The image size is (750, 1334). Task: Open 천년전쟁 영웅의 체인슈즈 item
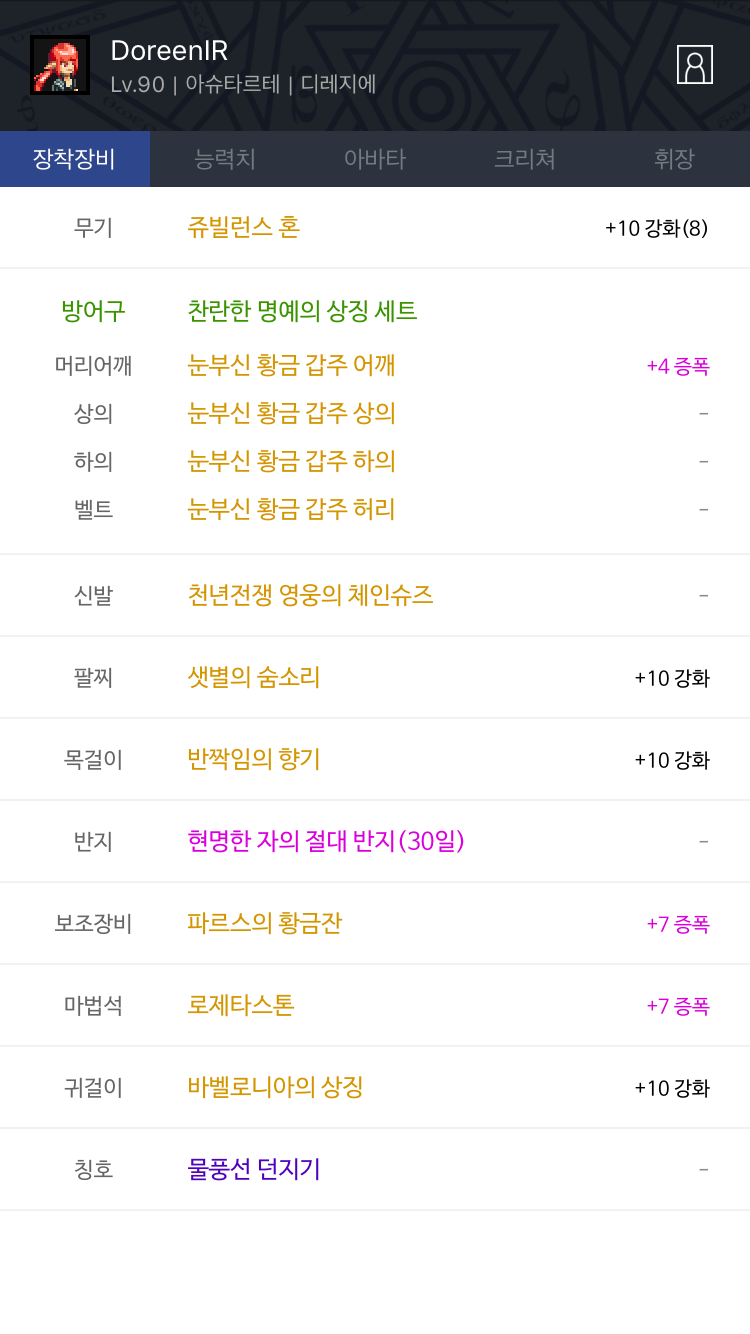pos(310,595)
